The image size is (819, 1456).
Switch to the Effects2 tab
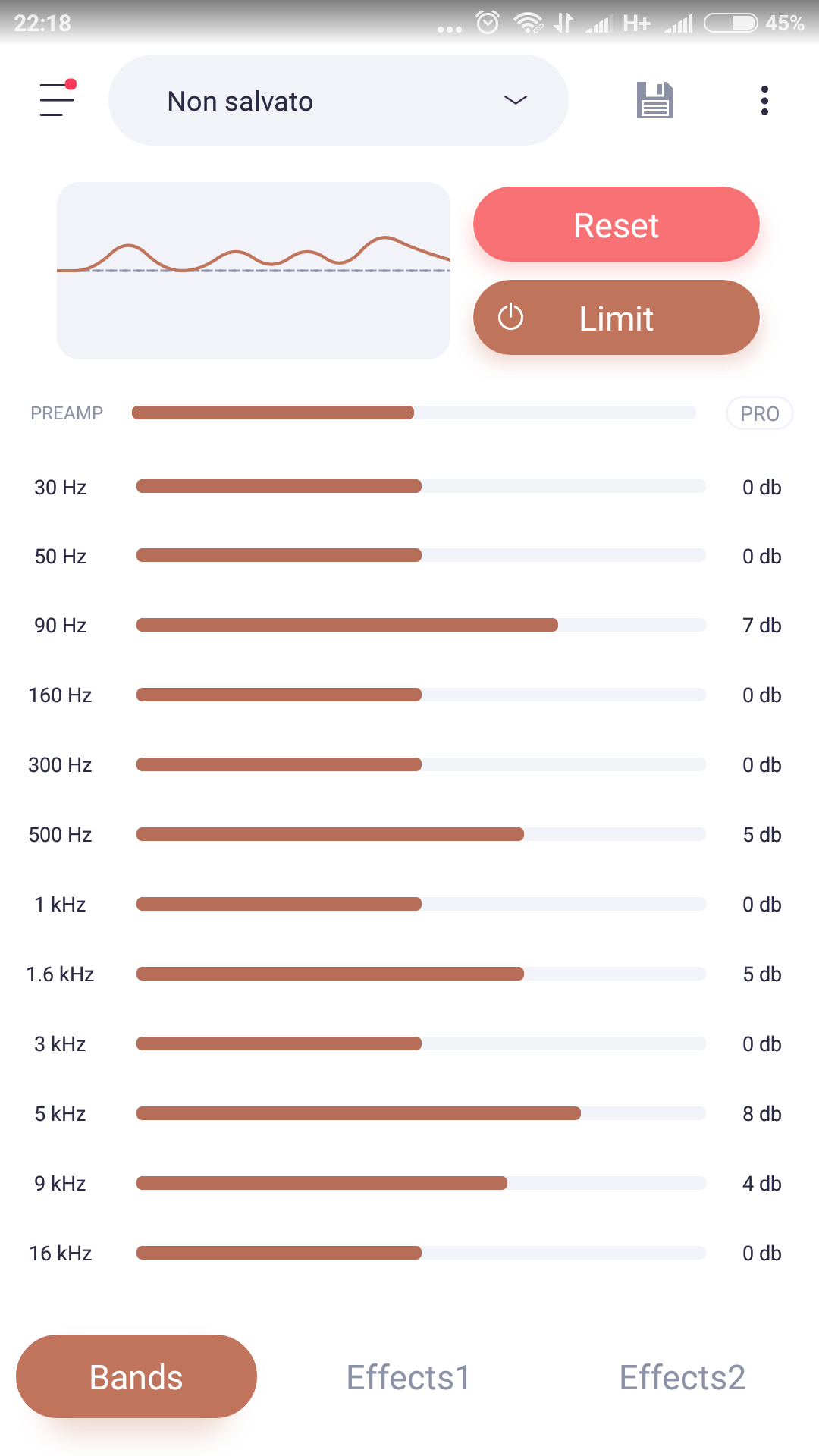click(x=682, y=1377)
